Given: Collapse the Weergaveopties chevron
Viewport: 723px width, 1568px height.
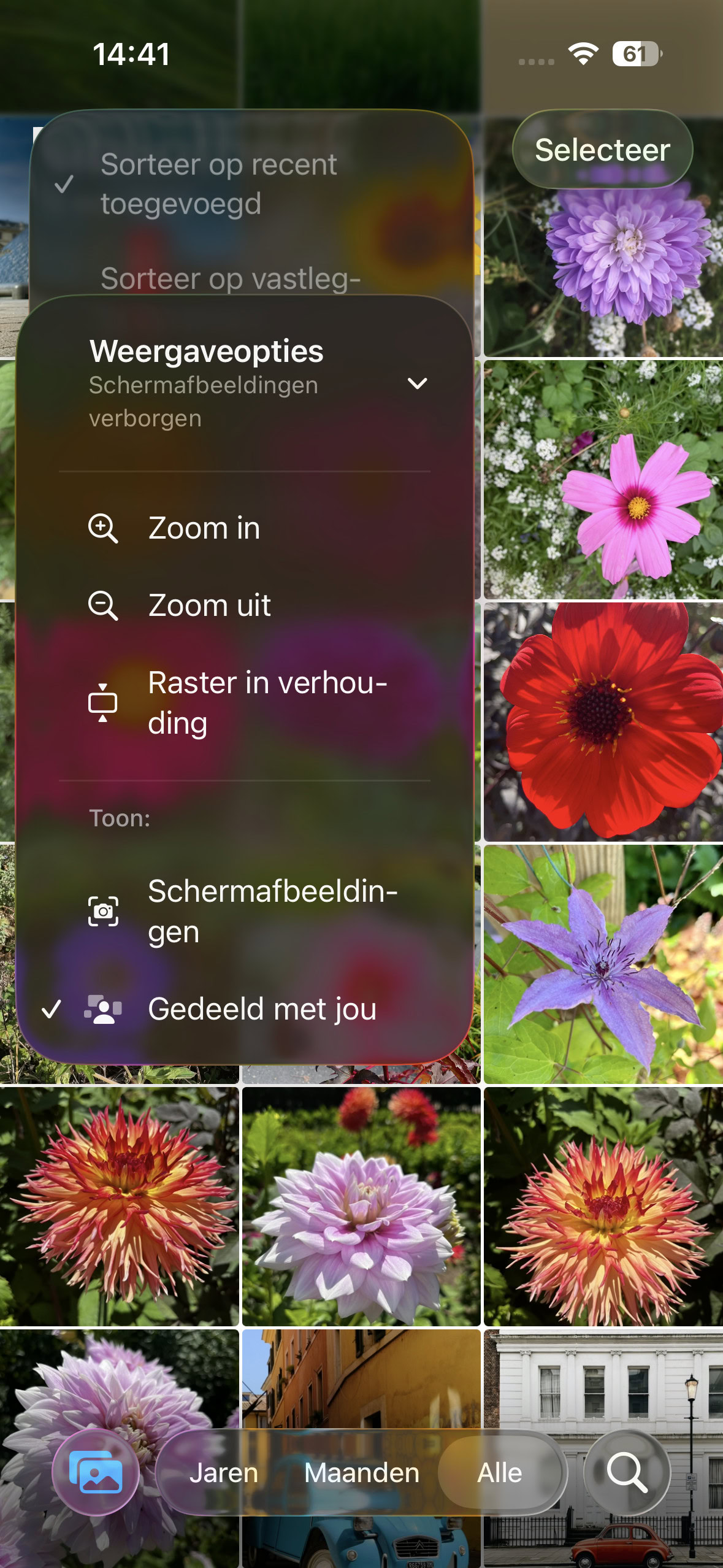Looking at the screenshot, I should [417, 384].
